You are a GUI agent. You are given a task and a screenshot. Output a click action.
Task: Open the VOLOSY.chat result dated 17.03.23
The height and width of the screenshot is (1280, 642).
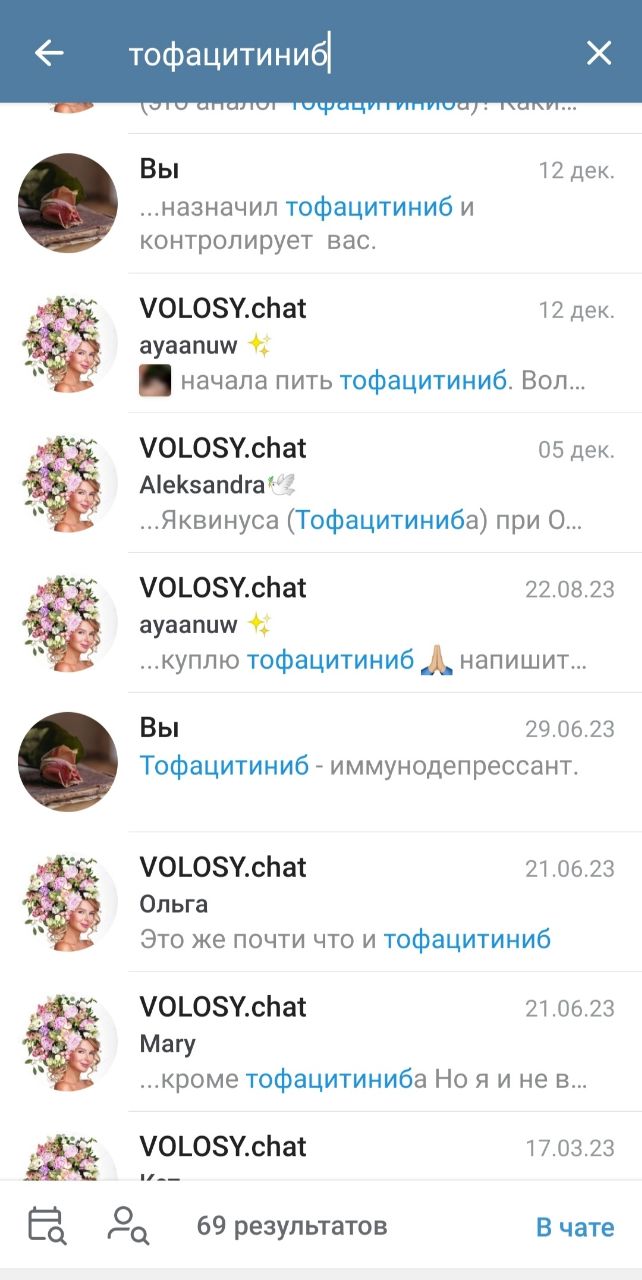(x=321, y=1146)
